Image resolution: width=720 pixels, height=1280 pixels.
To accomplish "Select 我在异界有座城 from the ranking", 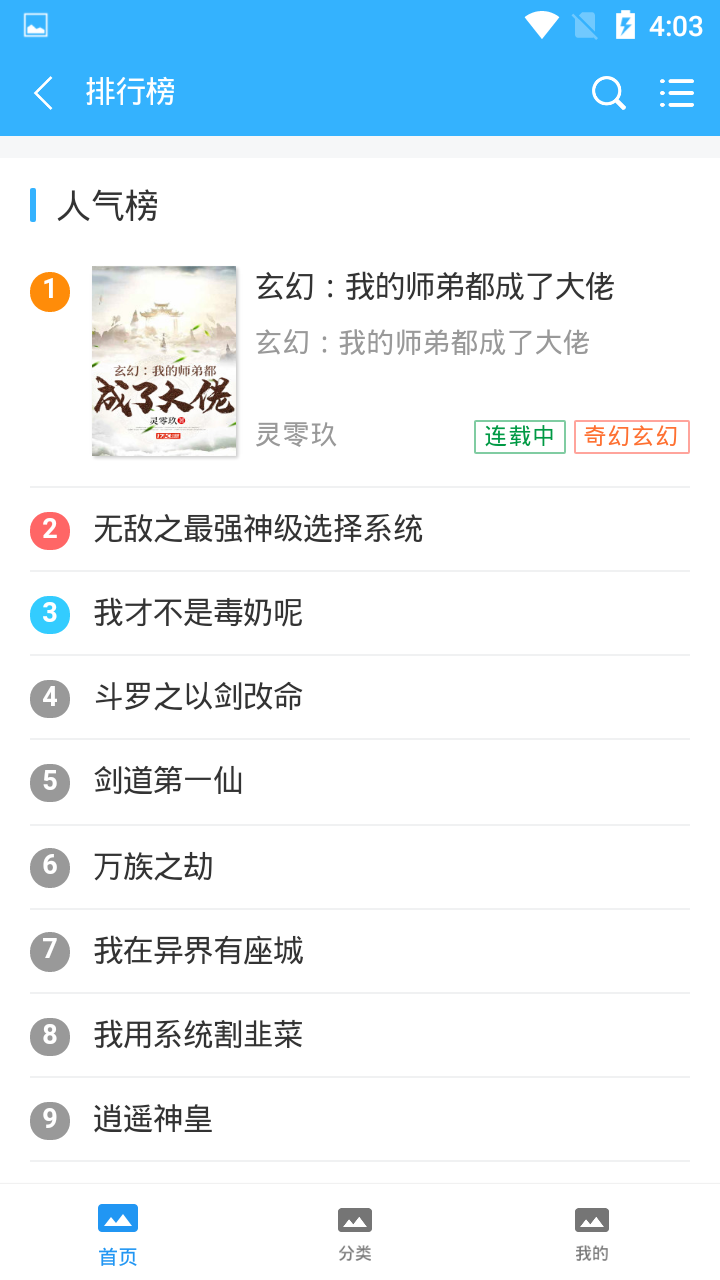I will pyautogui.click(x=198, y=950).
